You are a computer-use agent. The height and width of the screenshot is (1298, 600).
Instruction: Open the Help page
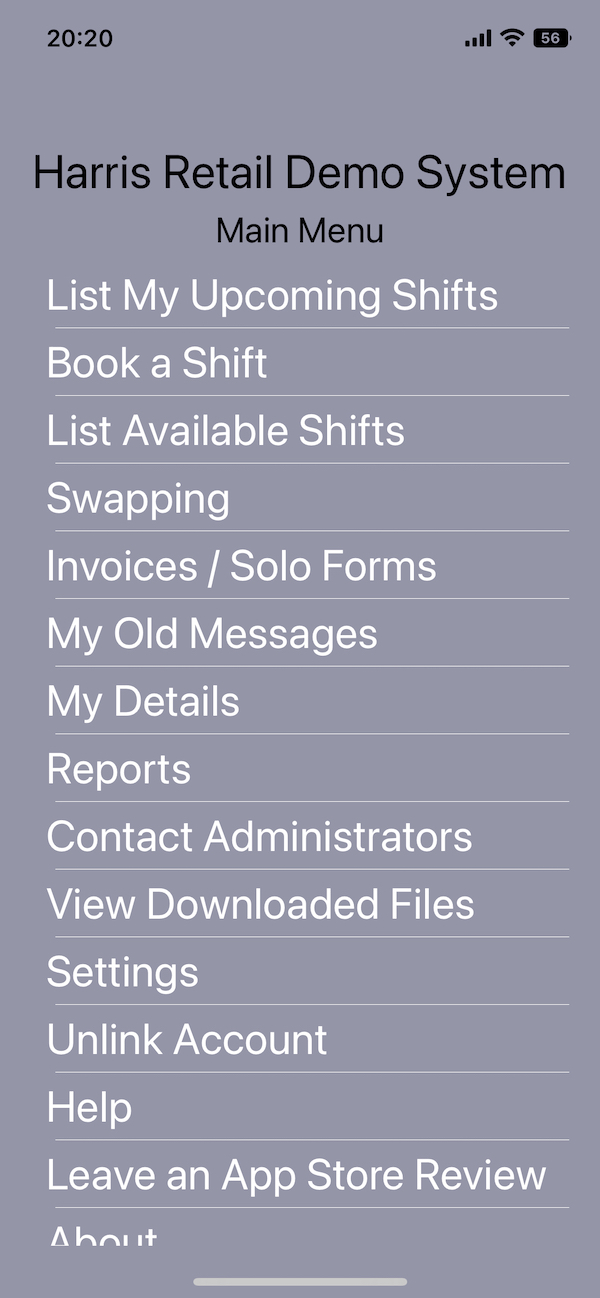pyautogui.click(x=89, y=1108)
